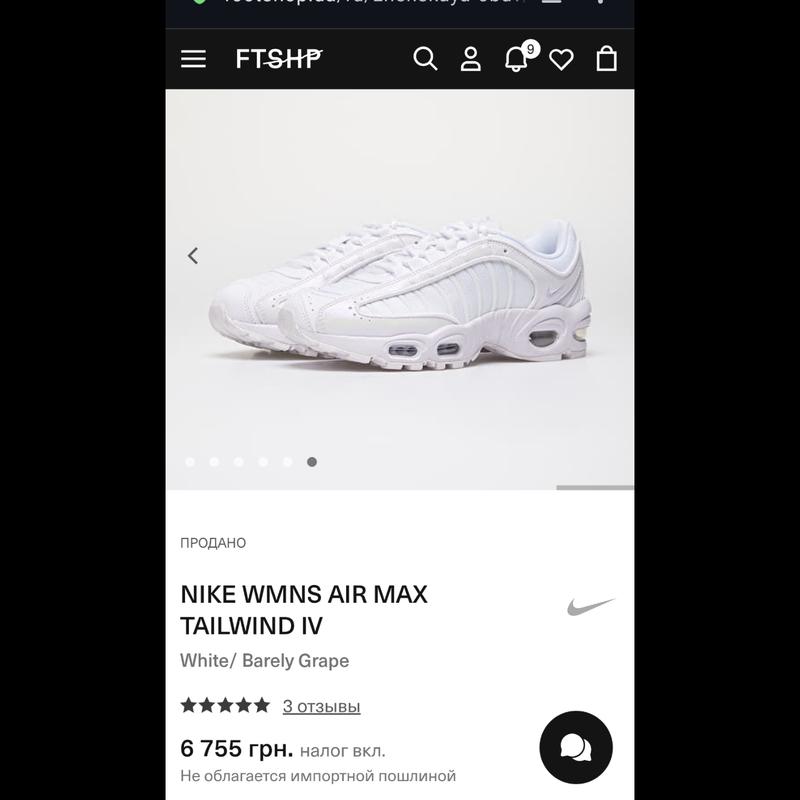Open the 3 отзывы reviews link

click(321, 706)
